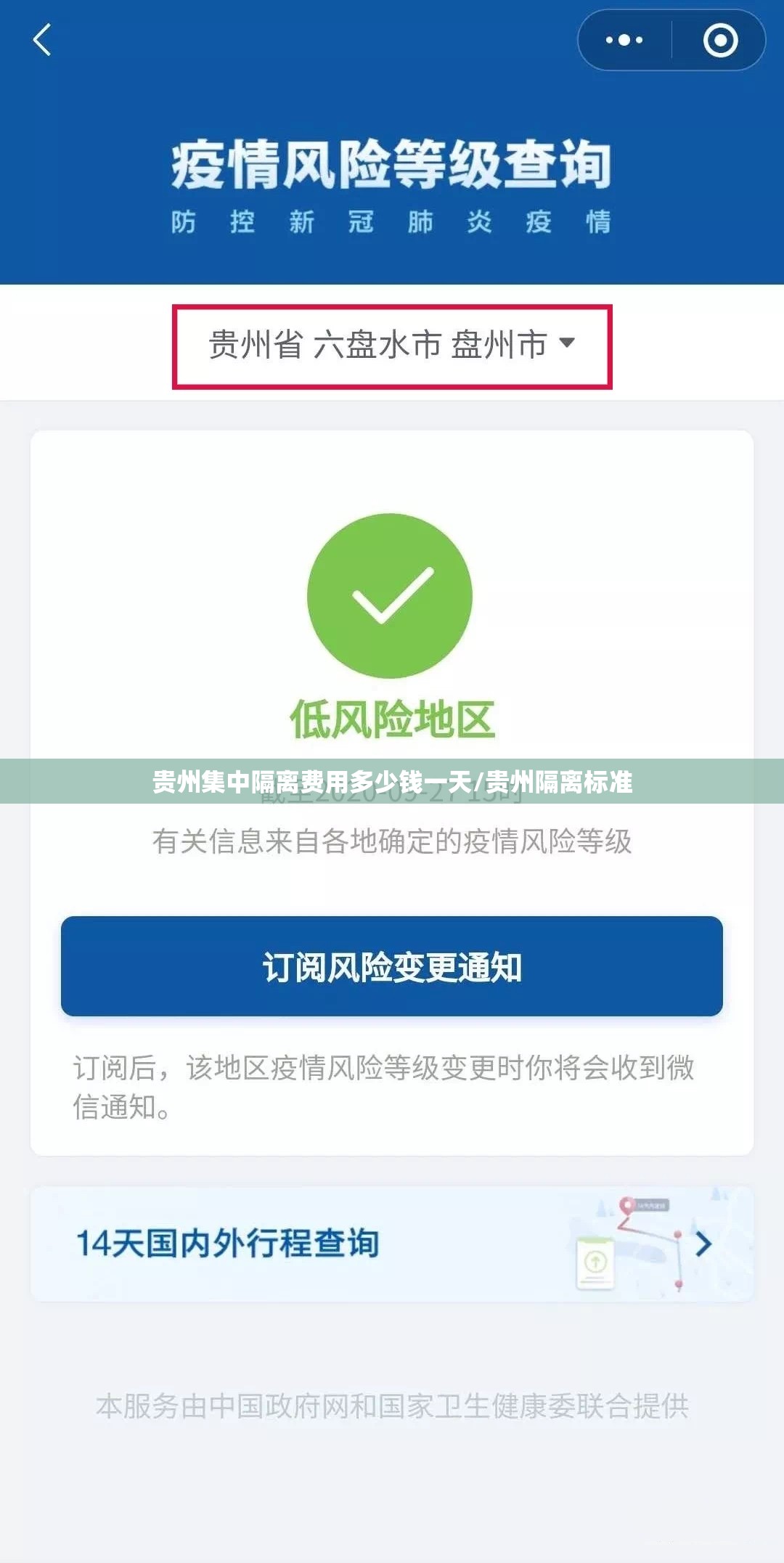The width and height of the screenshot is (784, 1563).
Task: Close the mini program with the circle icon
Action: pyautogui.click(x=720, y=41)
